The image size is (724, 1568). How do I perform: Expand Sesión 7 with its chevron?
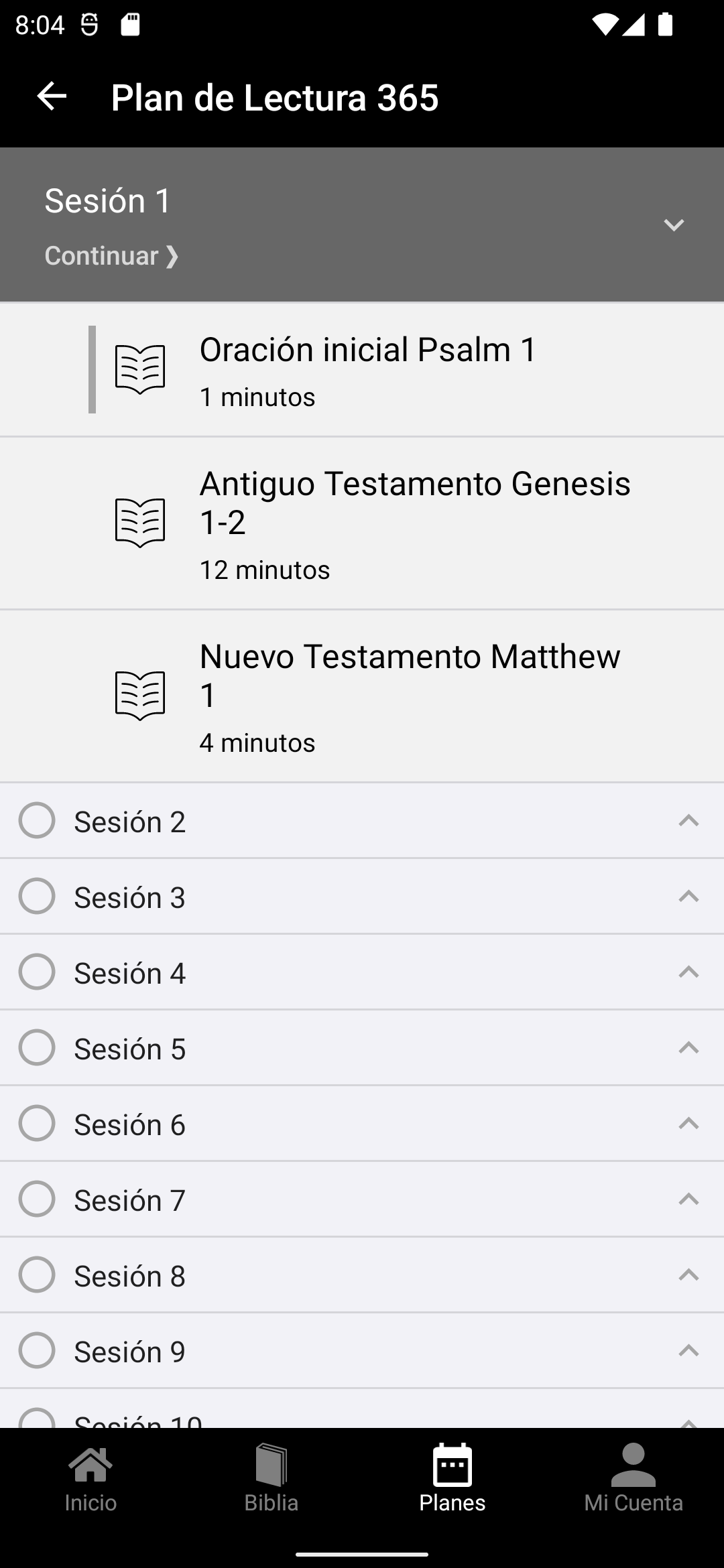click(688, 1199)
